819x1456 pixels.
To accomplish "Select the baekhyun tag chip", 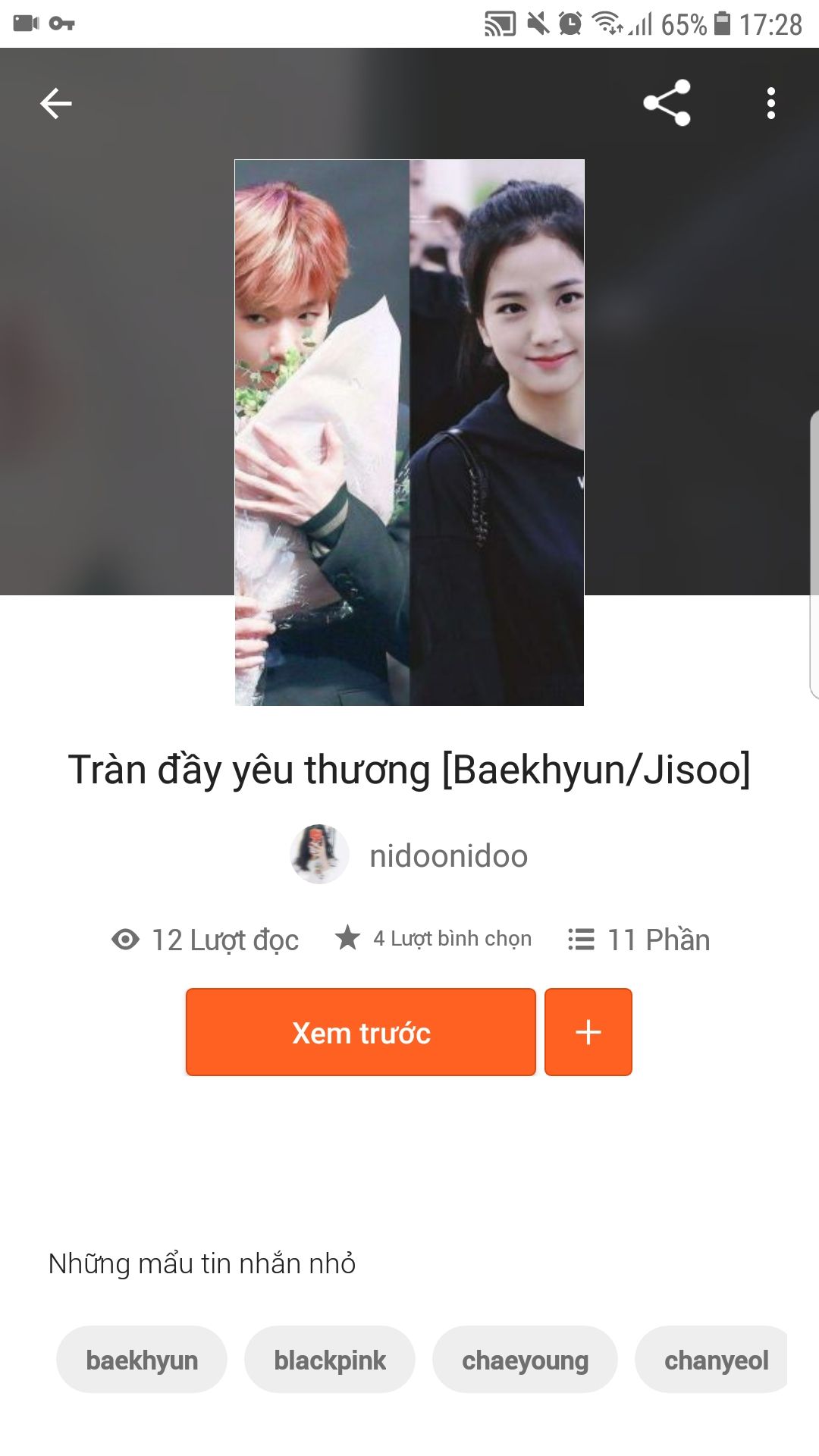I will tap(142, 1360).
